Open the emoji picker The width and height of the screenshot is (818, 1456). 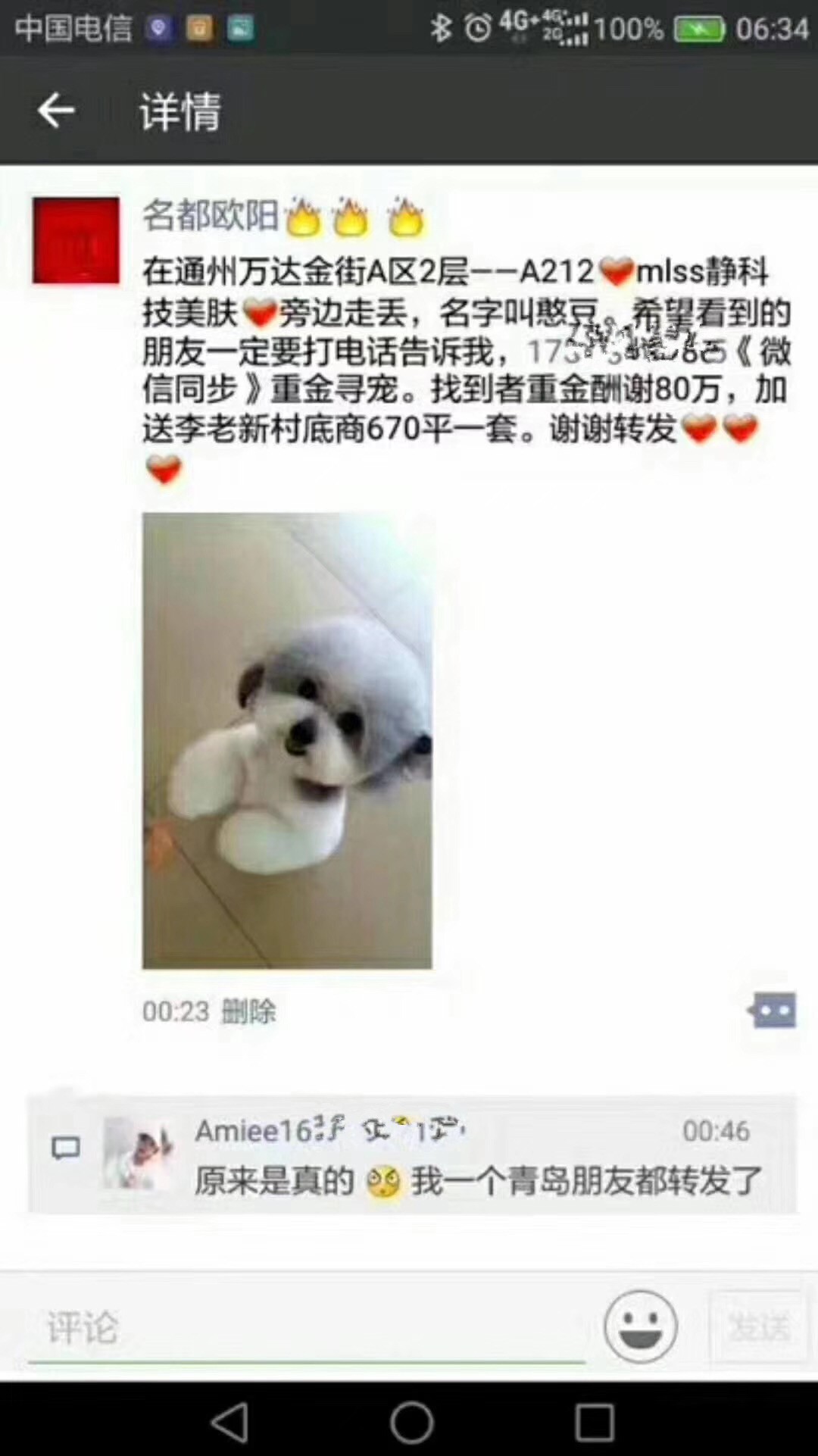(640, 1326)
